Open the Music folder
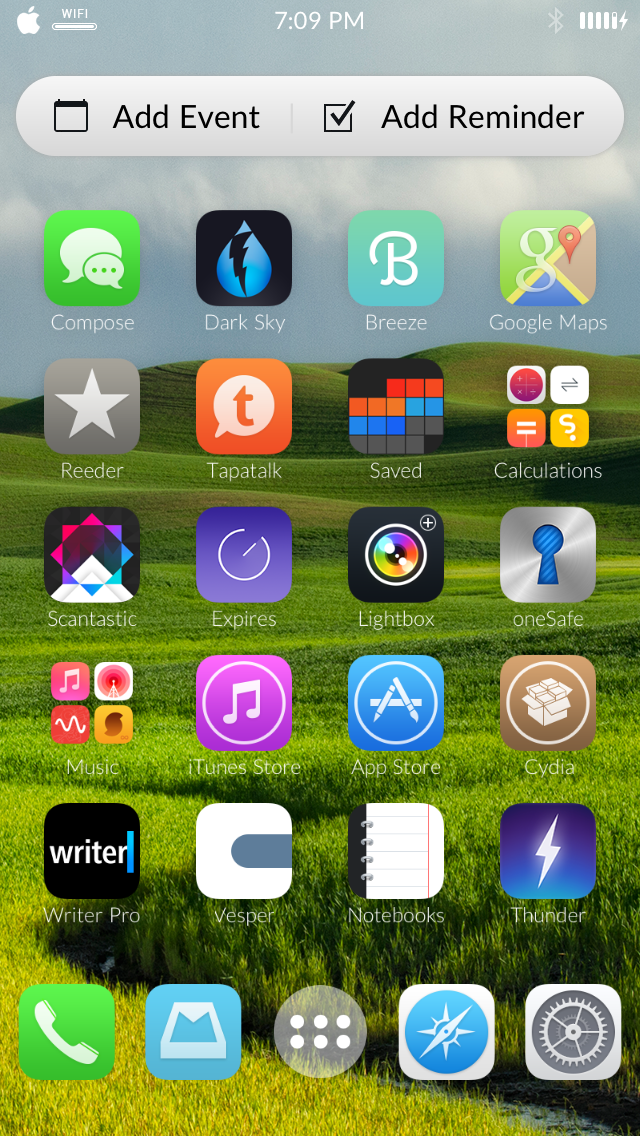This screenshot has height=1136, width=640. coord(92,702)
